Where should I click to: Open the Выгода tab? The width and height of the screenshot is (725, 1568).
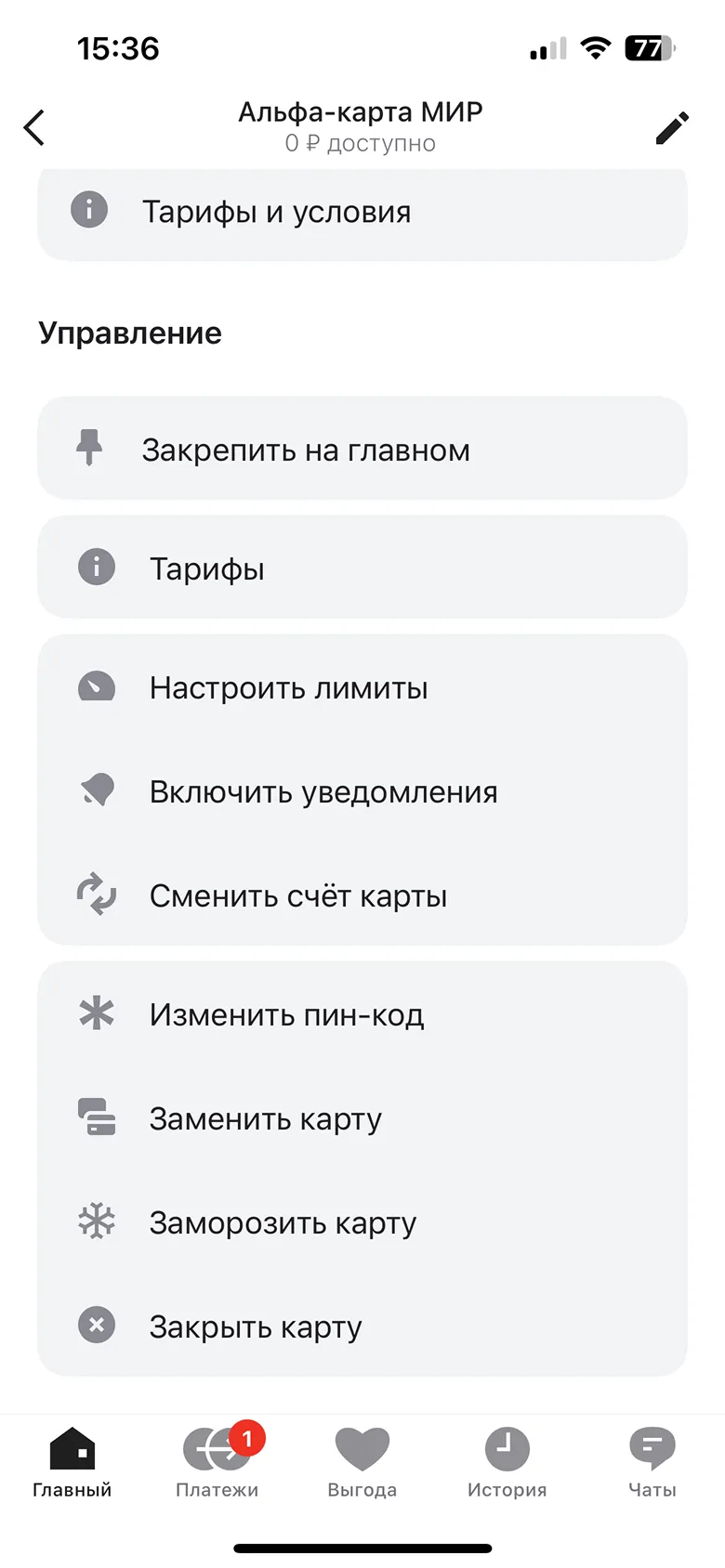362,1463
